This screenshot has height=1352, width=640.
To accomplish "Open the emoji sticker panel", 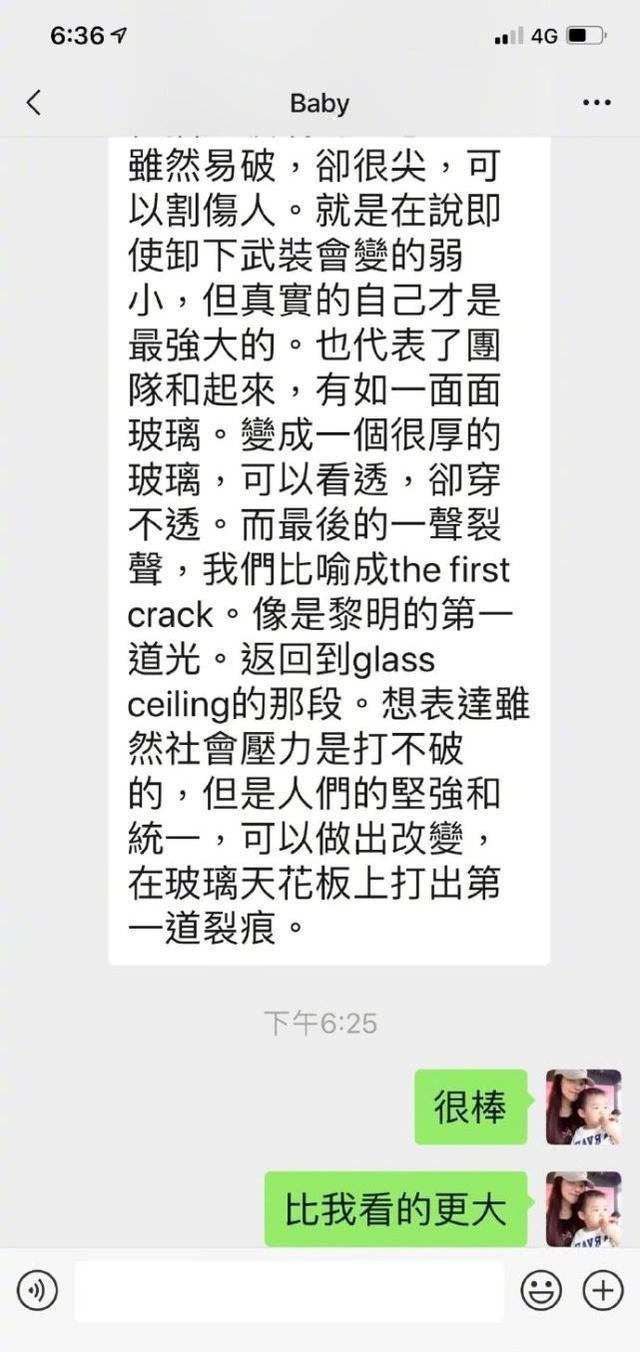I will click(x=541, y=1292).
